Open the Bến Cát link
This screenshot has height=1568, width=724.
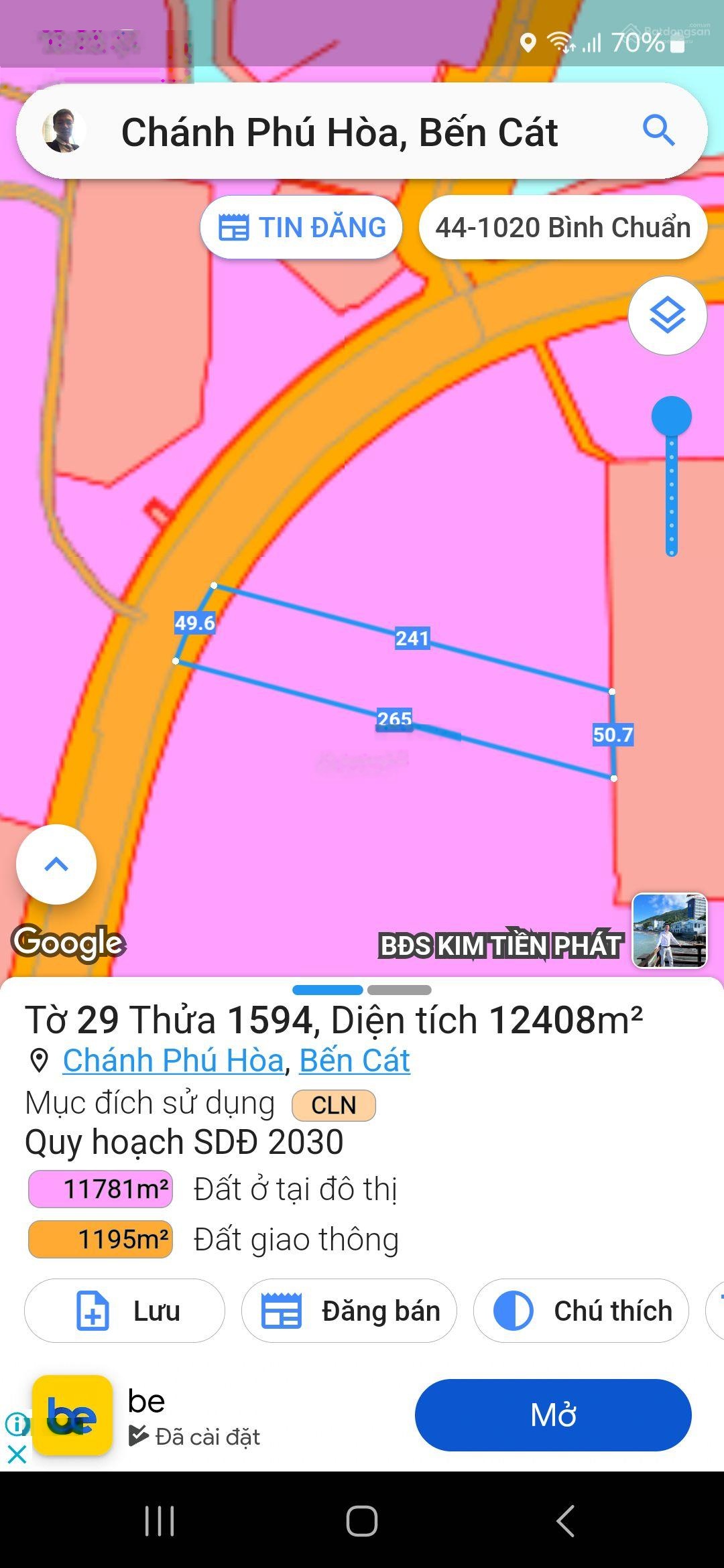click(x=355, y=1061)
